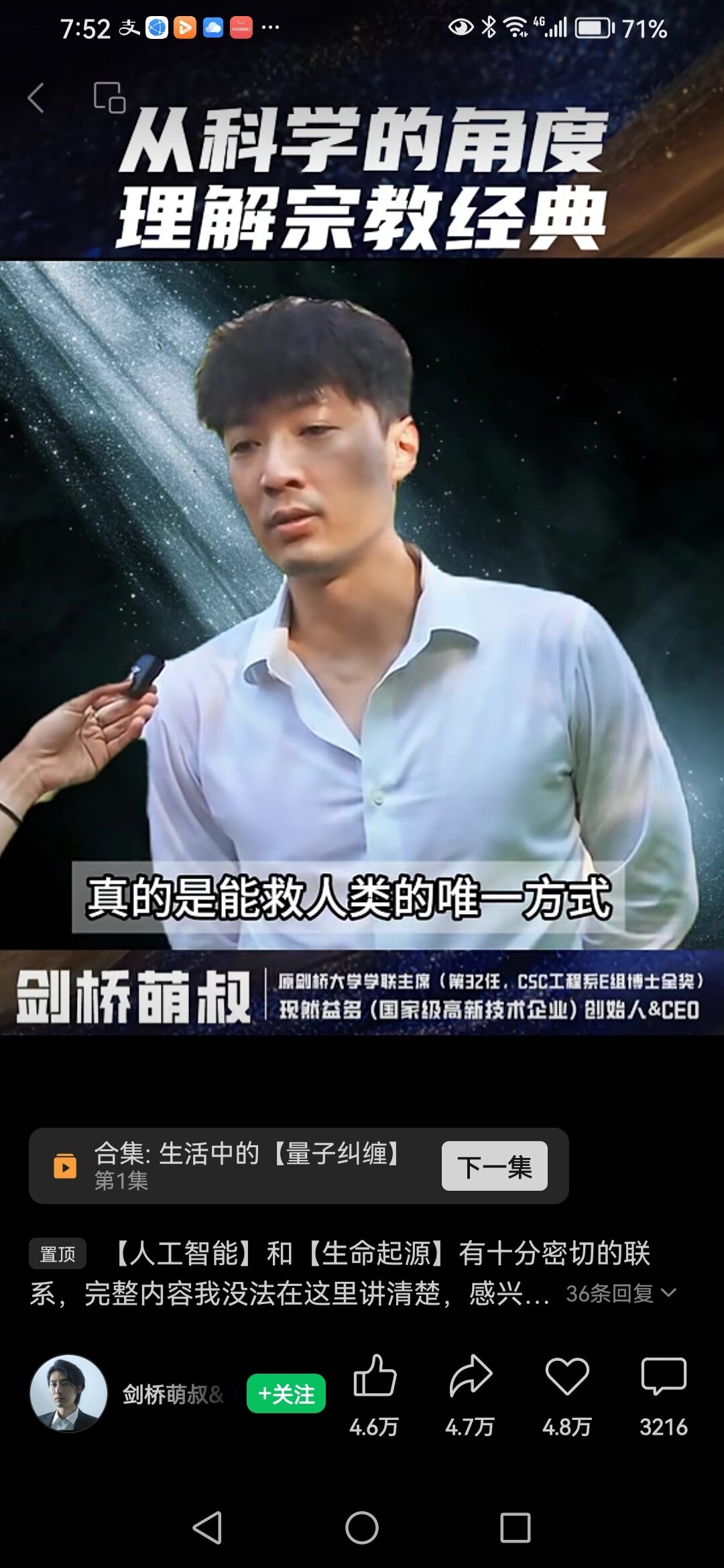The width and height of the screenshot is (724, 1568).
Task: Open the recent apps overview
Action: click(x=516, y=1528)
